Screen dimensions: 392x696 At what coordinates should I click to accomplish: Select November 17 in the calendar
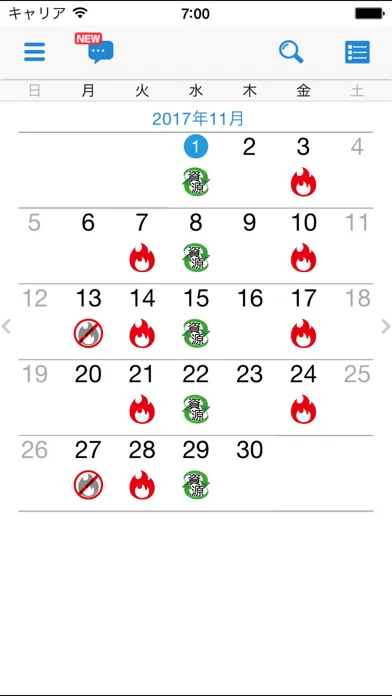pyautogui.click(x=304, y=322)
